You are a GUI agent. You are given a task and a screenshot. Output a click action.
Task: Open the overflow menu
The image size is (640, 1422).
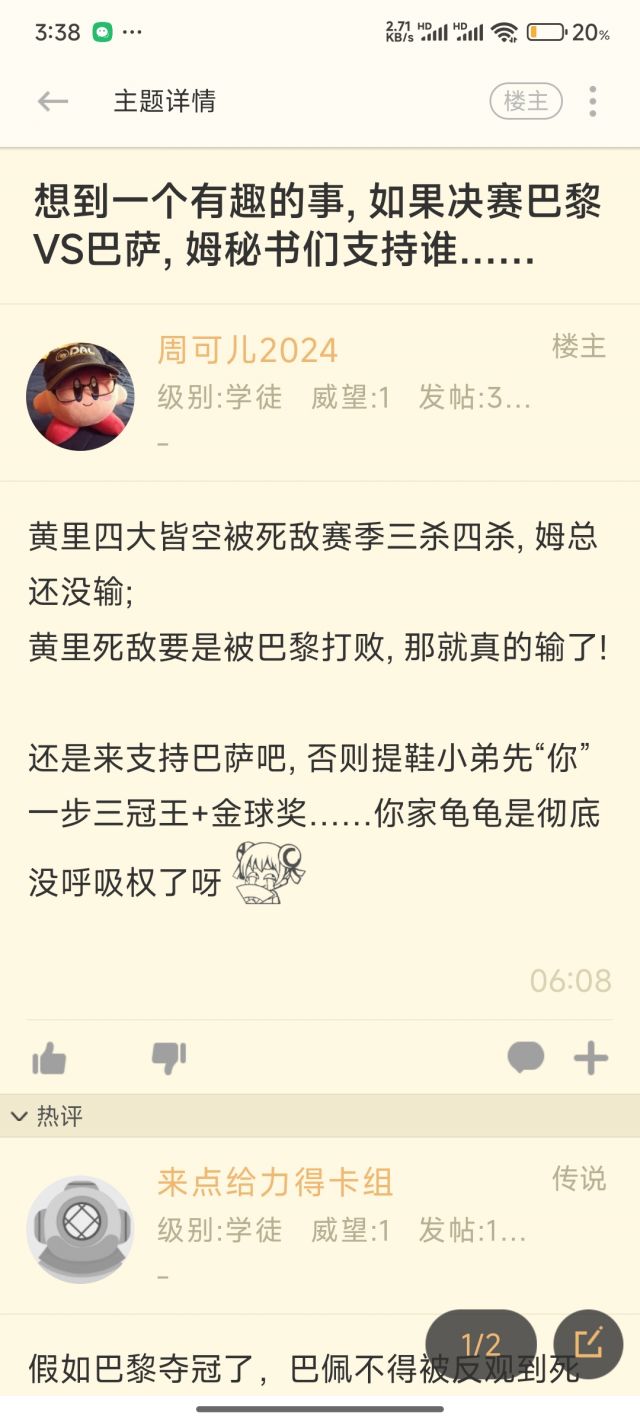coord(593,101)
